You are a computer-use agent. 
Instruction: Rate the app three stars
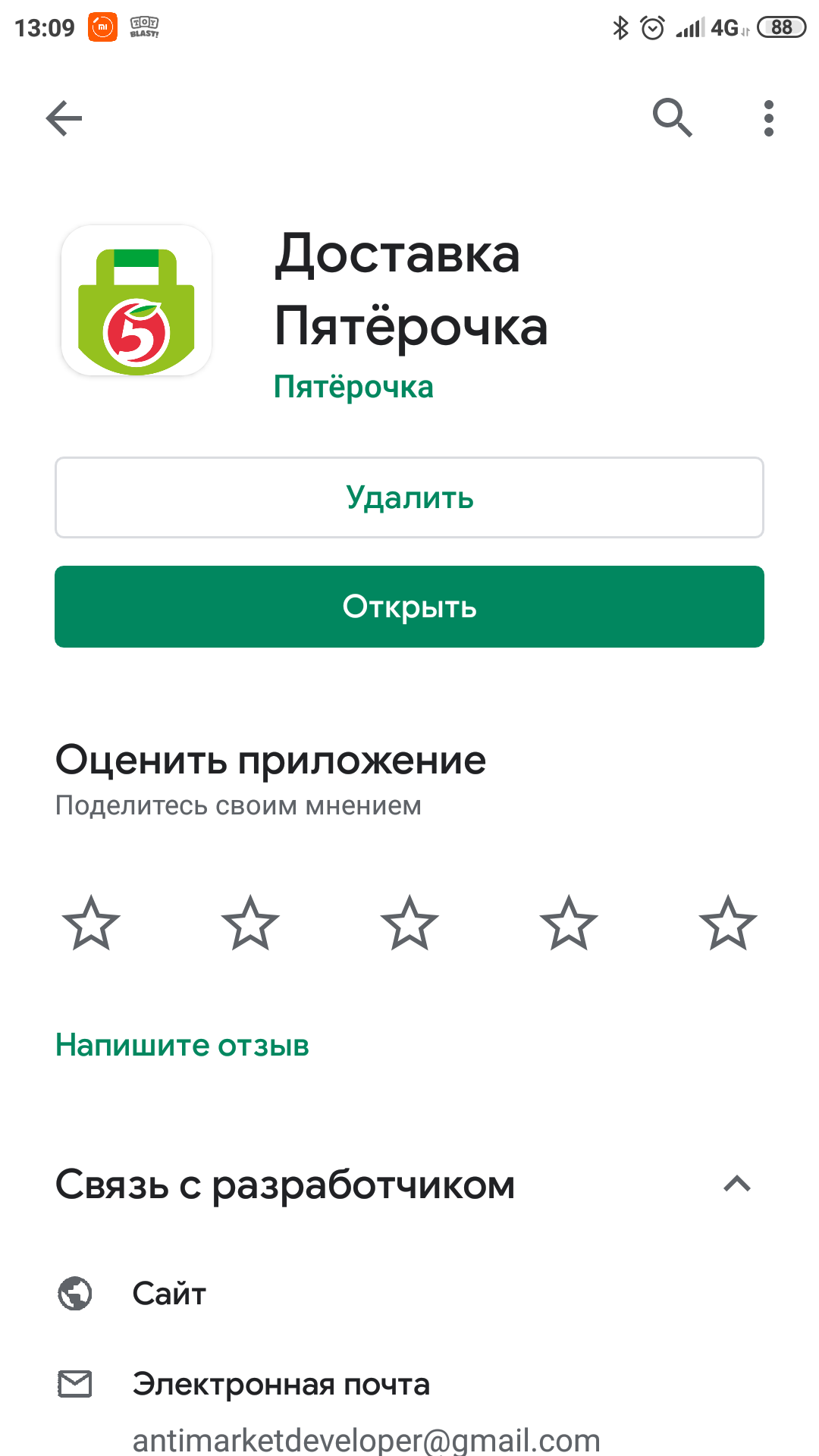click(409, 923)
